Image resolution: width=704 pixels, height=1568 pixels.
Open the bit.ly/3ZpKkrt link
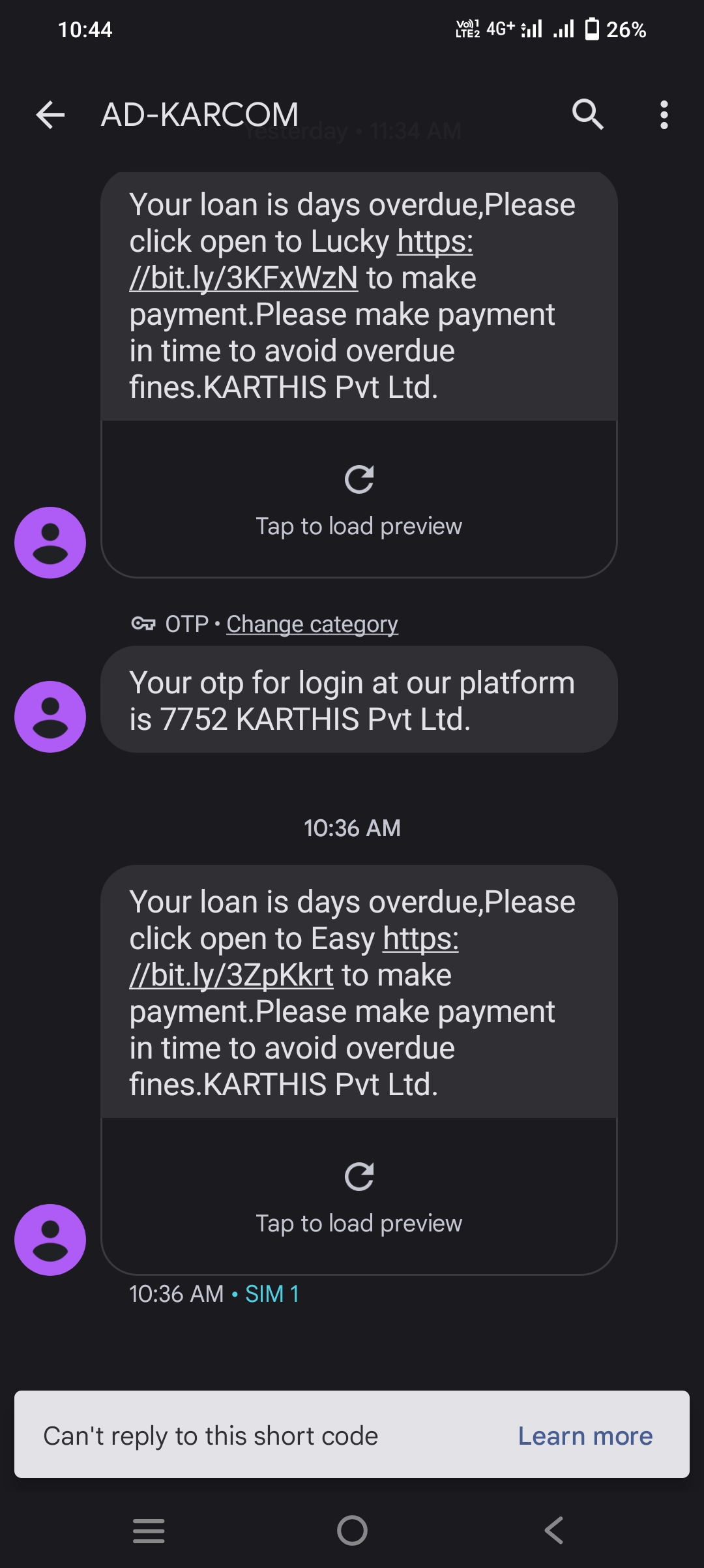(x=231, y=976)
